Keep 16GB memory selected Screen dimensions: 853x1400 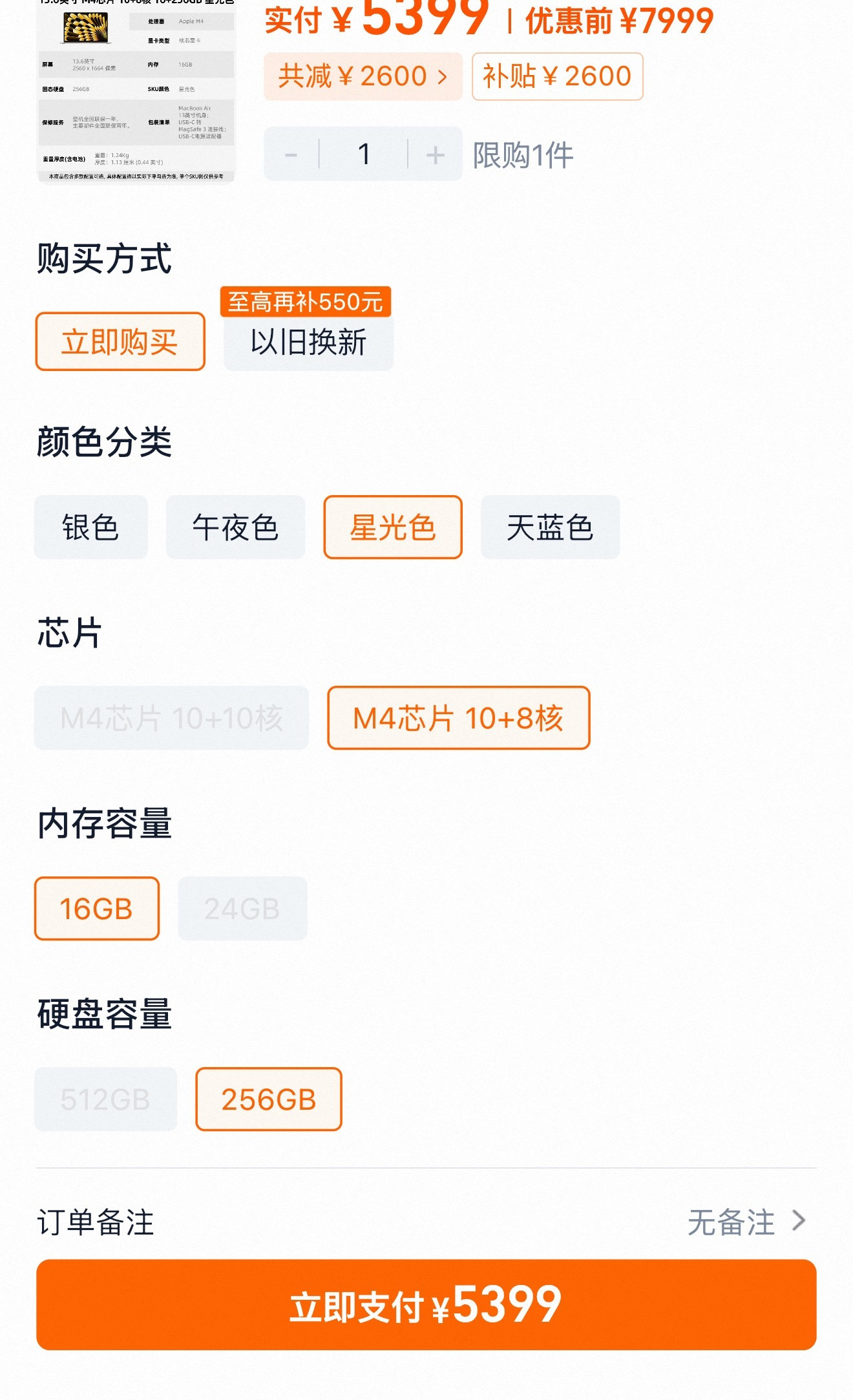tap(96, 907)
